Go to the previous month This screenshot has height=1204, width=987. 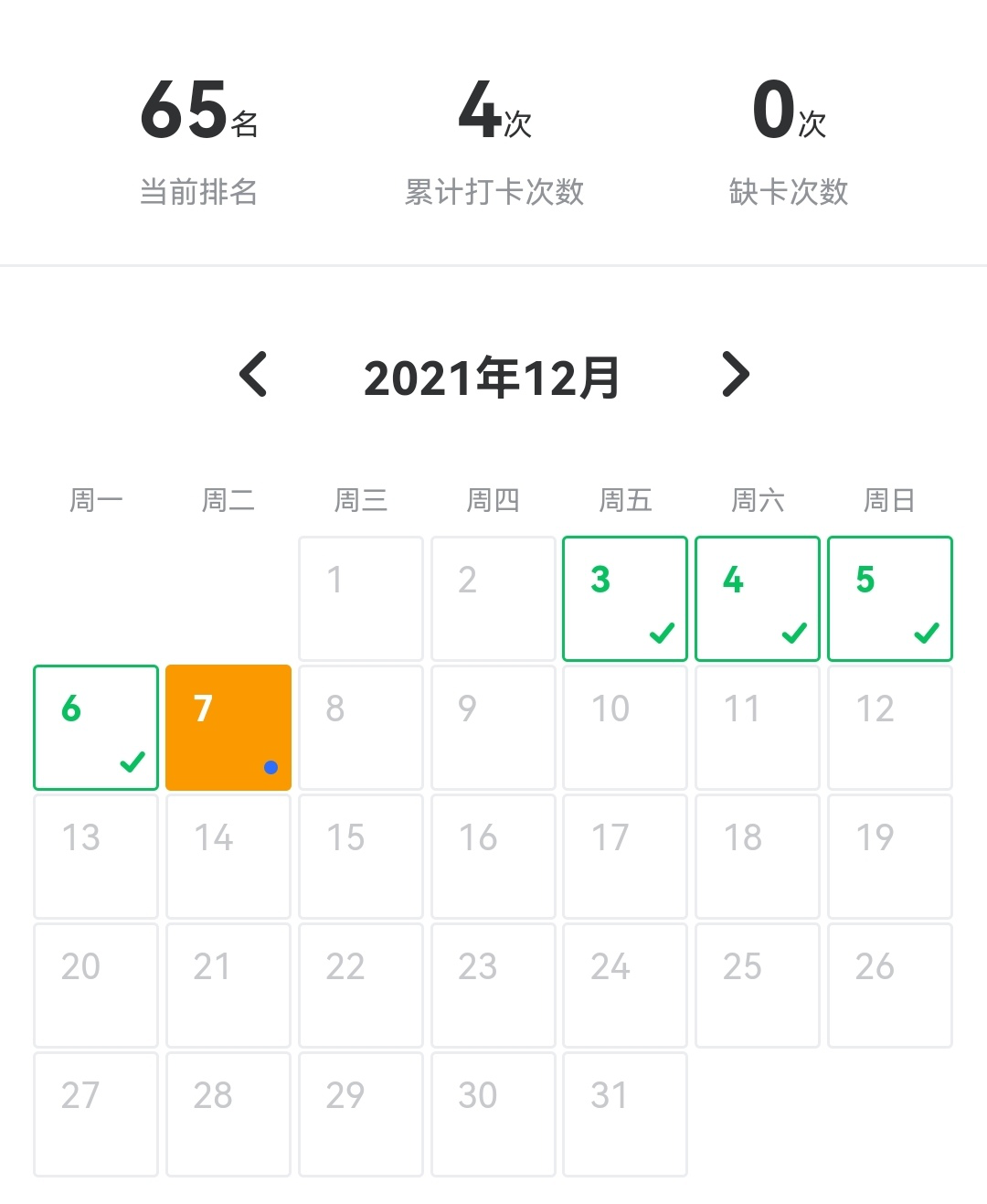tap(253, 374)
